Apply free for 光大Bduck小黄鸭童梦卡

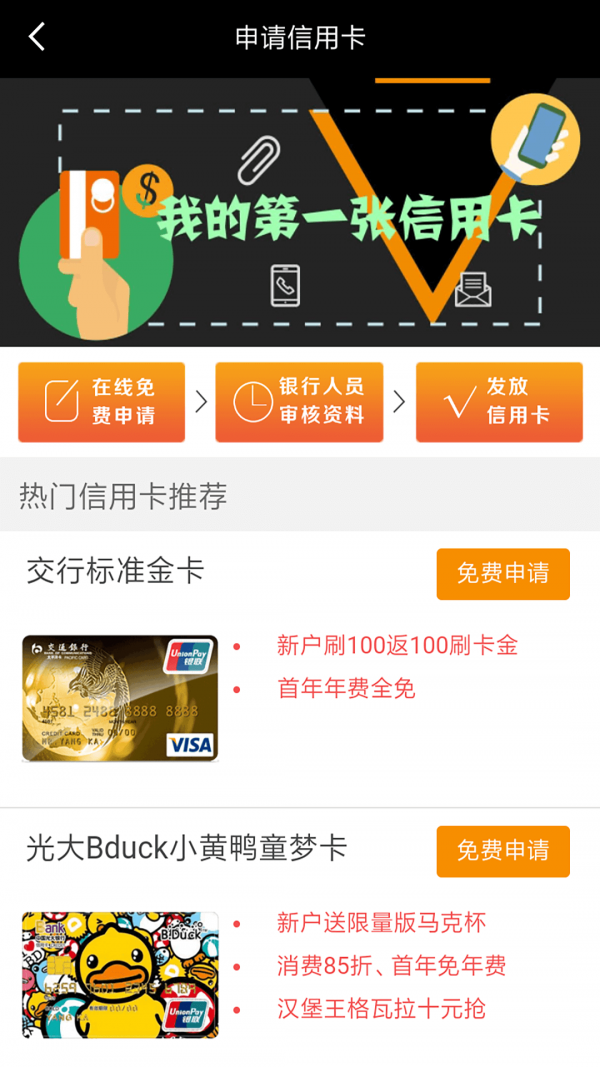coord(503,851)
